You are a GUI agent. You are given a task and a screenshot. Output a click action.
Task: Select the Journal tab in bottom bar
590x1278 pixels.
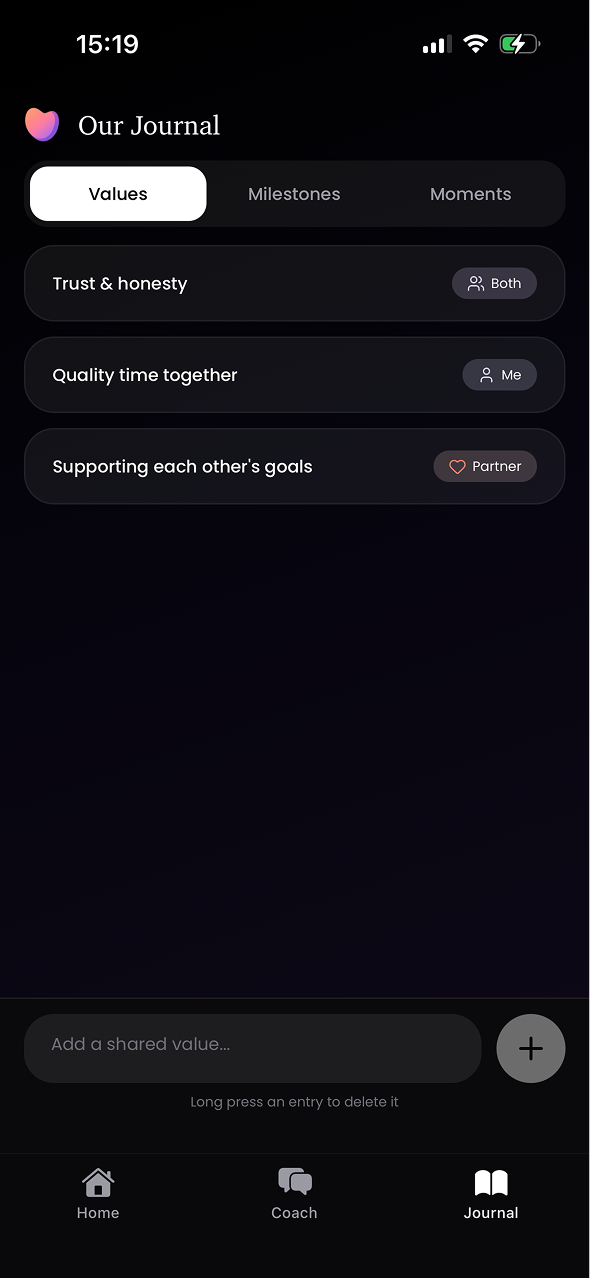point(491,1194)
